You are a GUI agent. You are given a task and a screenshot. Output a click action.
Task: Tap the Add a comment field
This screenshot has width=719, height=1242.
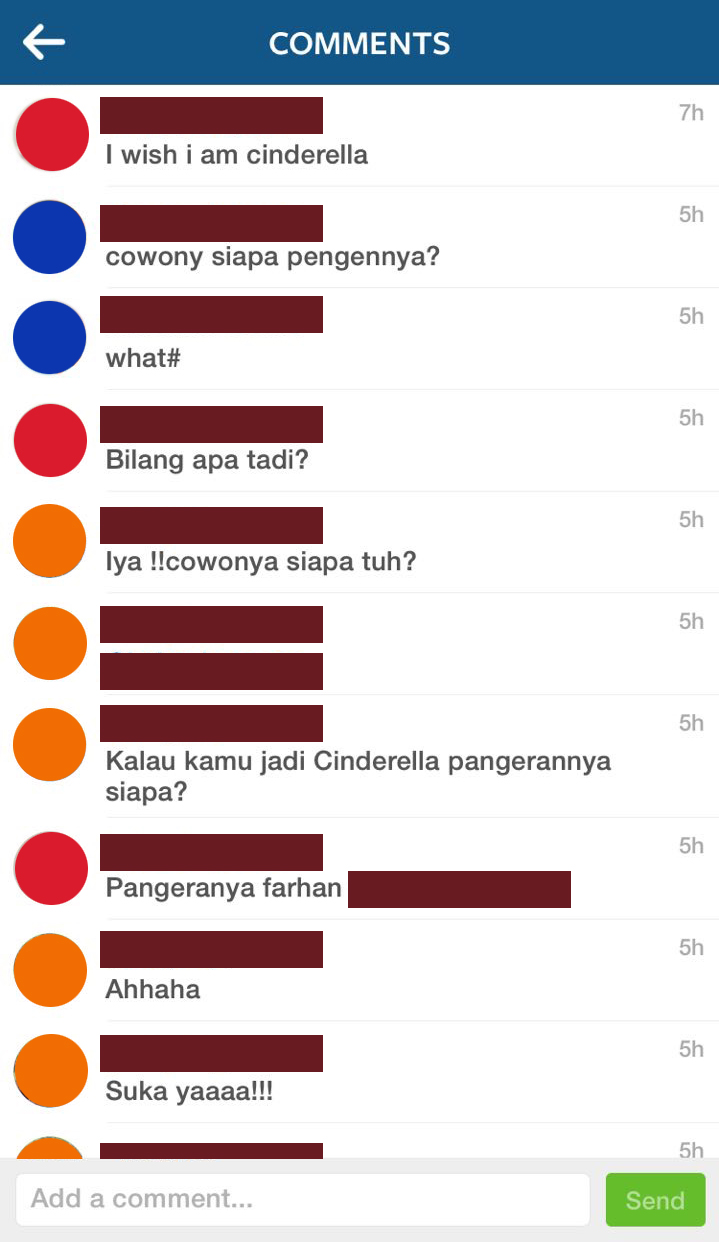302,1199
